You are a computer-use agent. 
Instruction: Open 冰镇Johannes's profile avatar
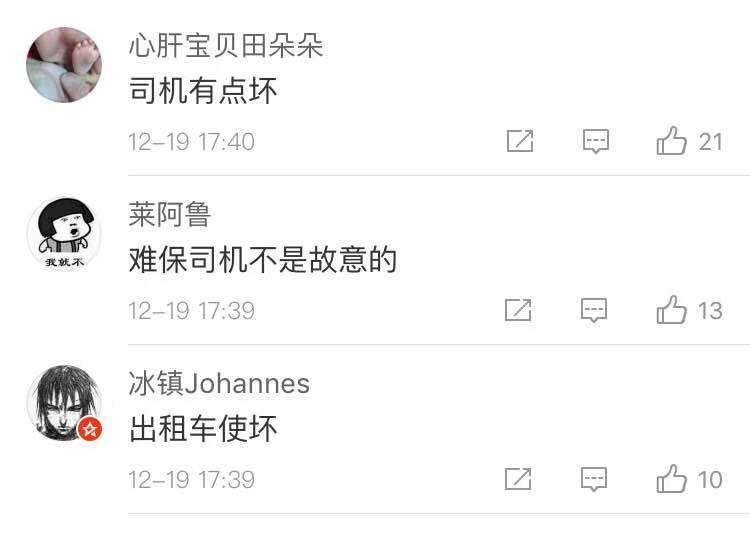pos(64,403)
